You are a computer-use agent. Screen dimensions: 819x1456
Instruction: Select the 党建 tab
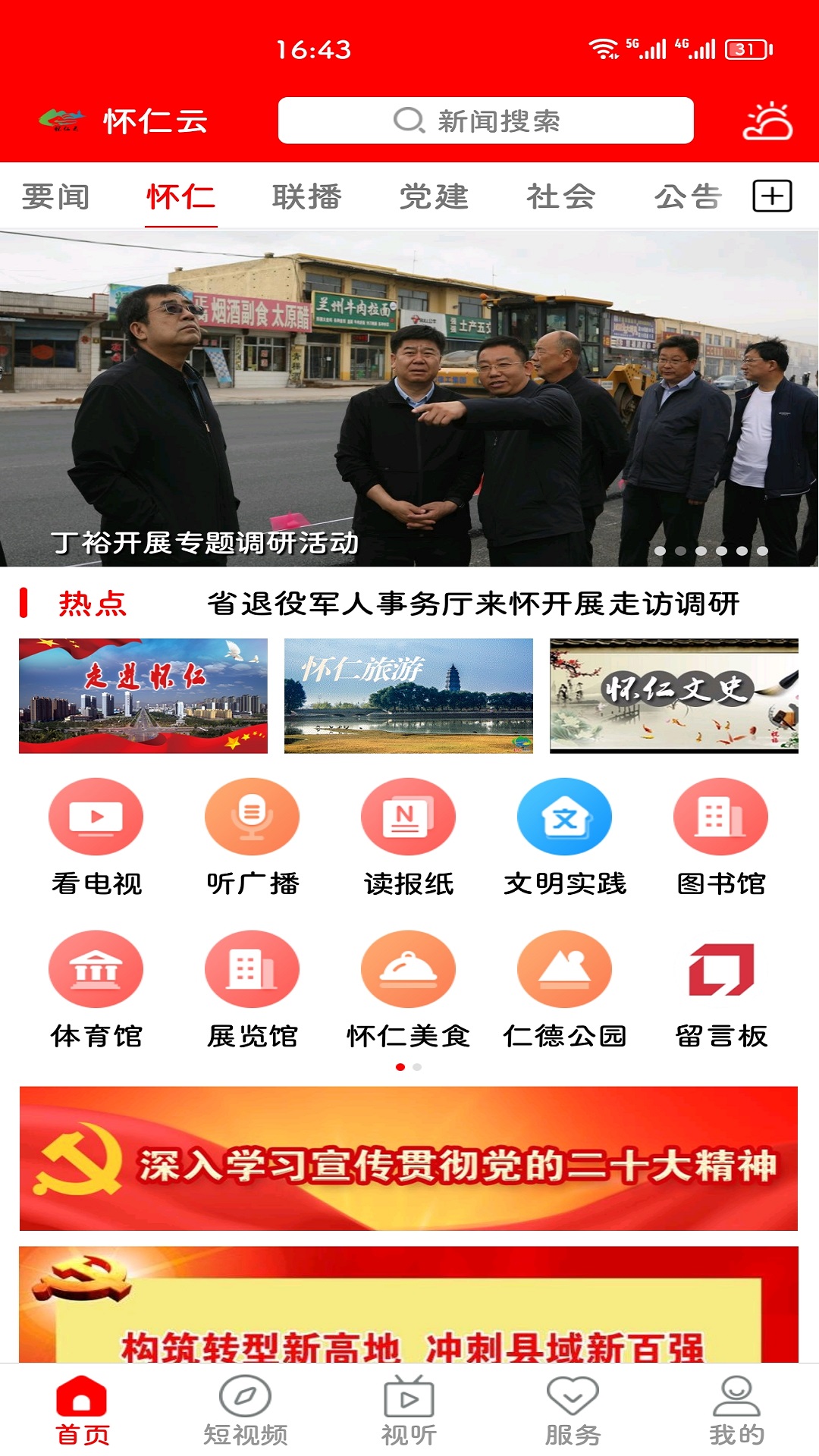click(x=434, y=197)
